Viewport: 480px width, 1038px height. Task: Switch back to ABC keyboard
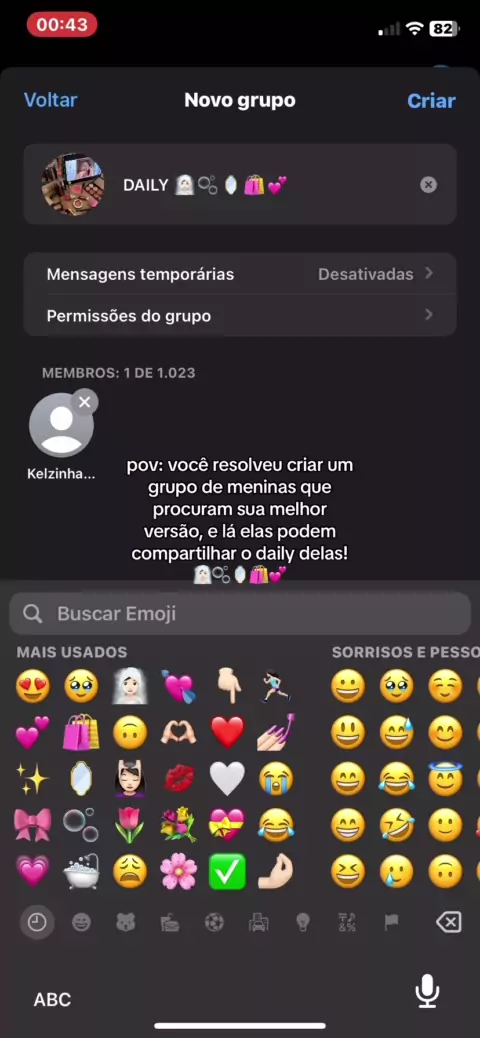point(52,999)
